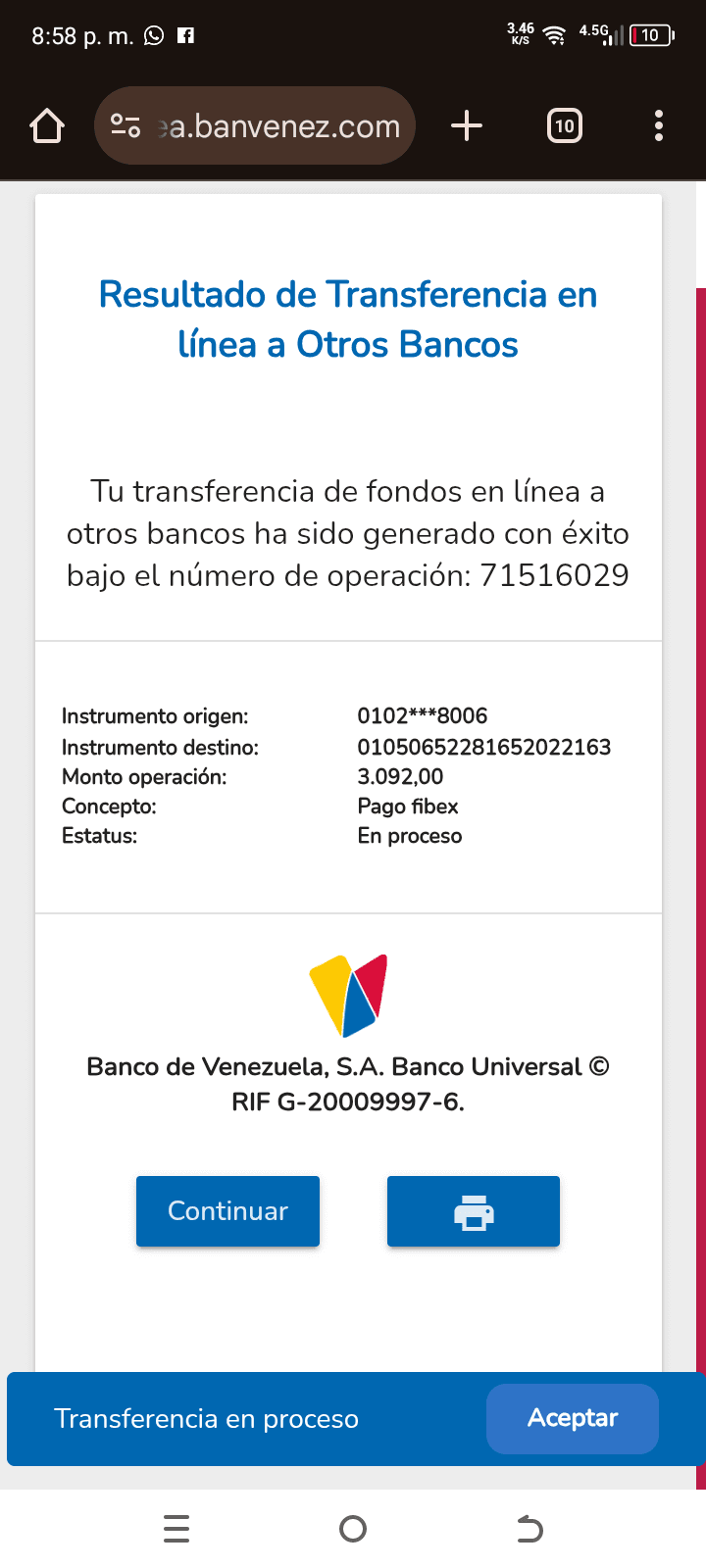
Task: Dismiss the notice with Aceptar
Action: pos(573,1418)
